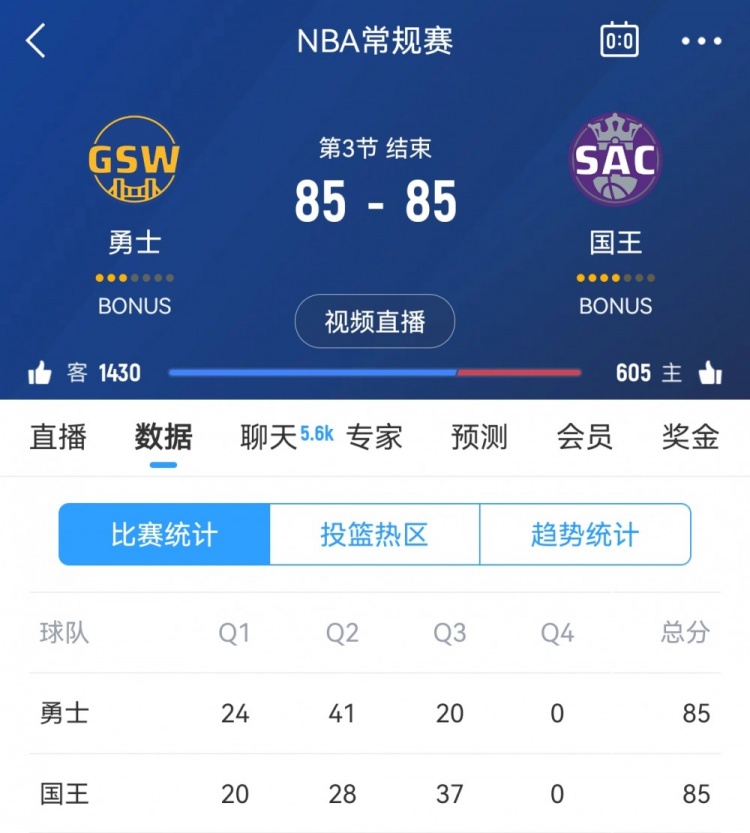Go to the 会员 tab
The height and width of the screenshot is (833, 750).
[585, 437]
